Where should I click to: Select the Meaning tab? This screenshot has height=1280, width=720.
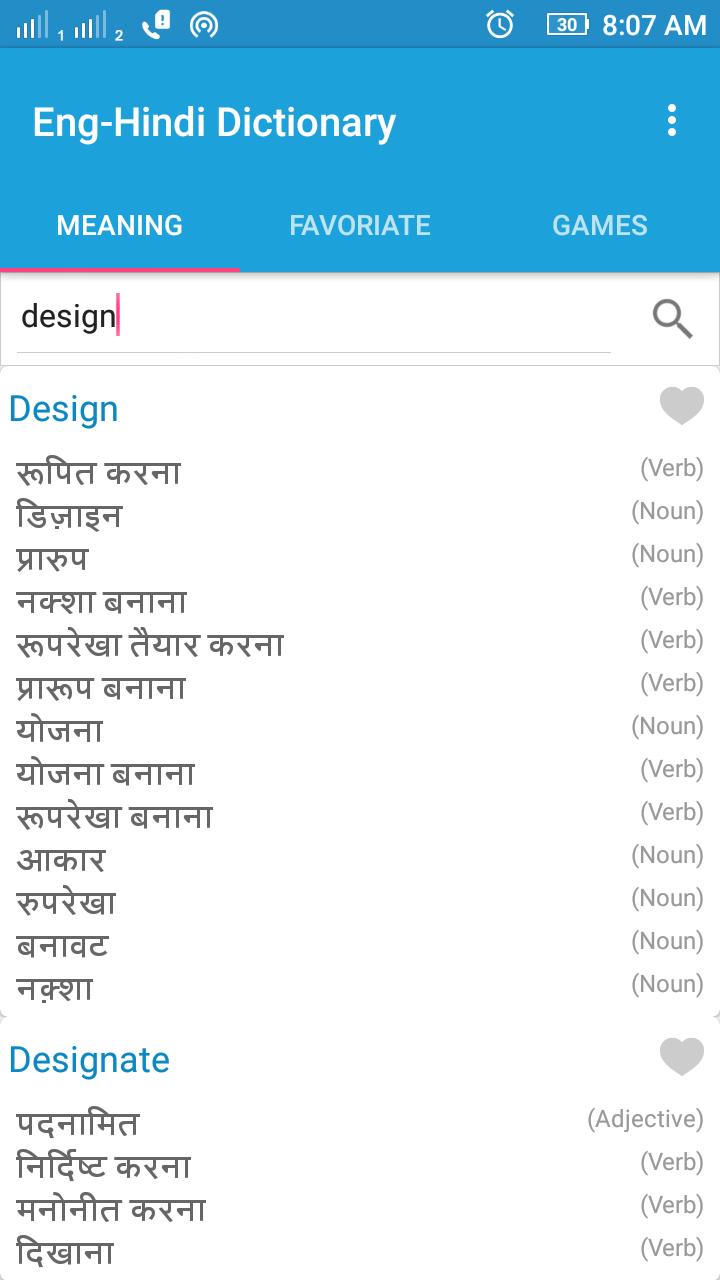coord(120,225)
